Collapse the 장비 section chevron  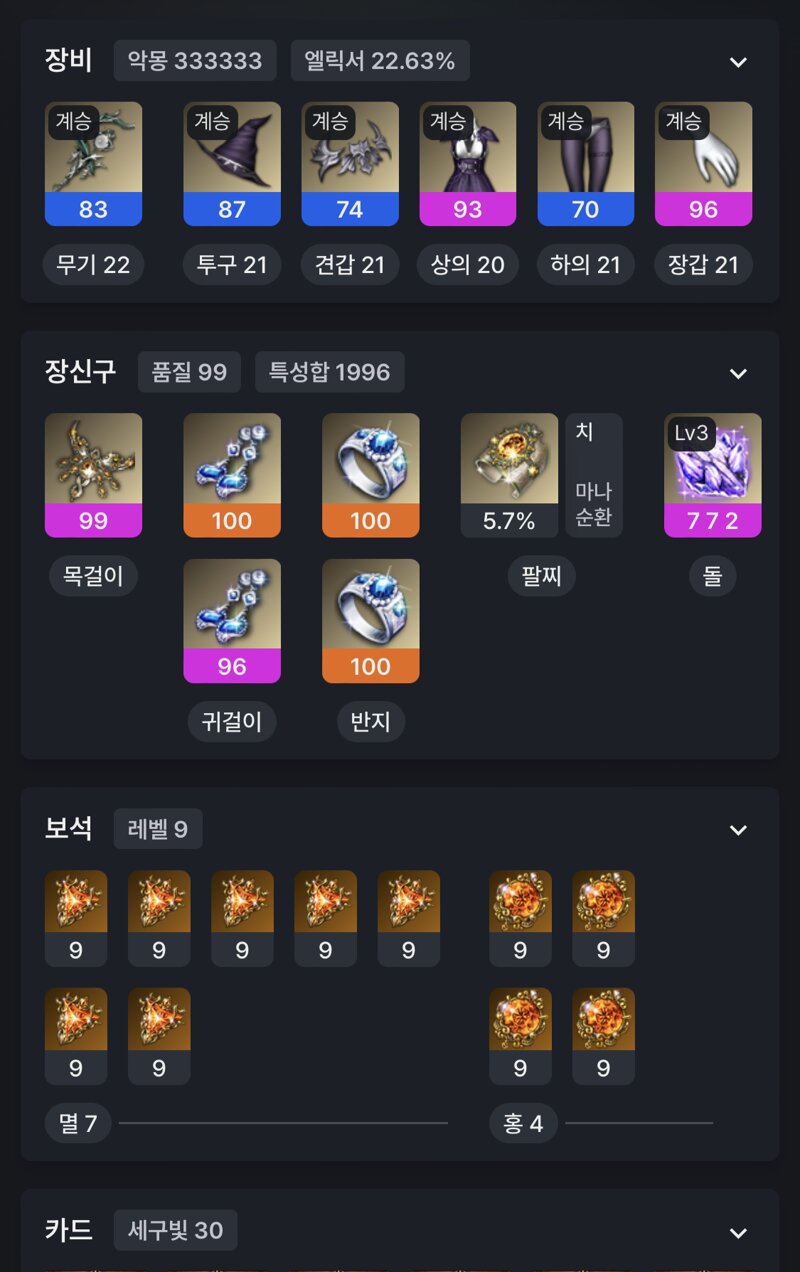point(738,62)
